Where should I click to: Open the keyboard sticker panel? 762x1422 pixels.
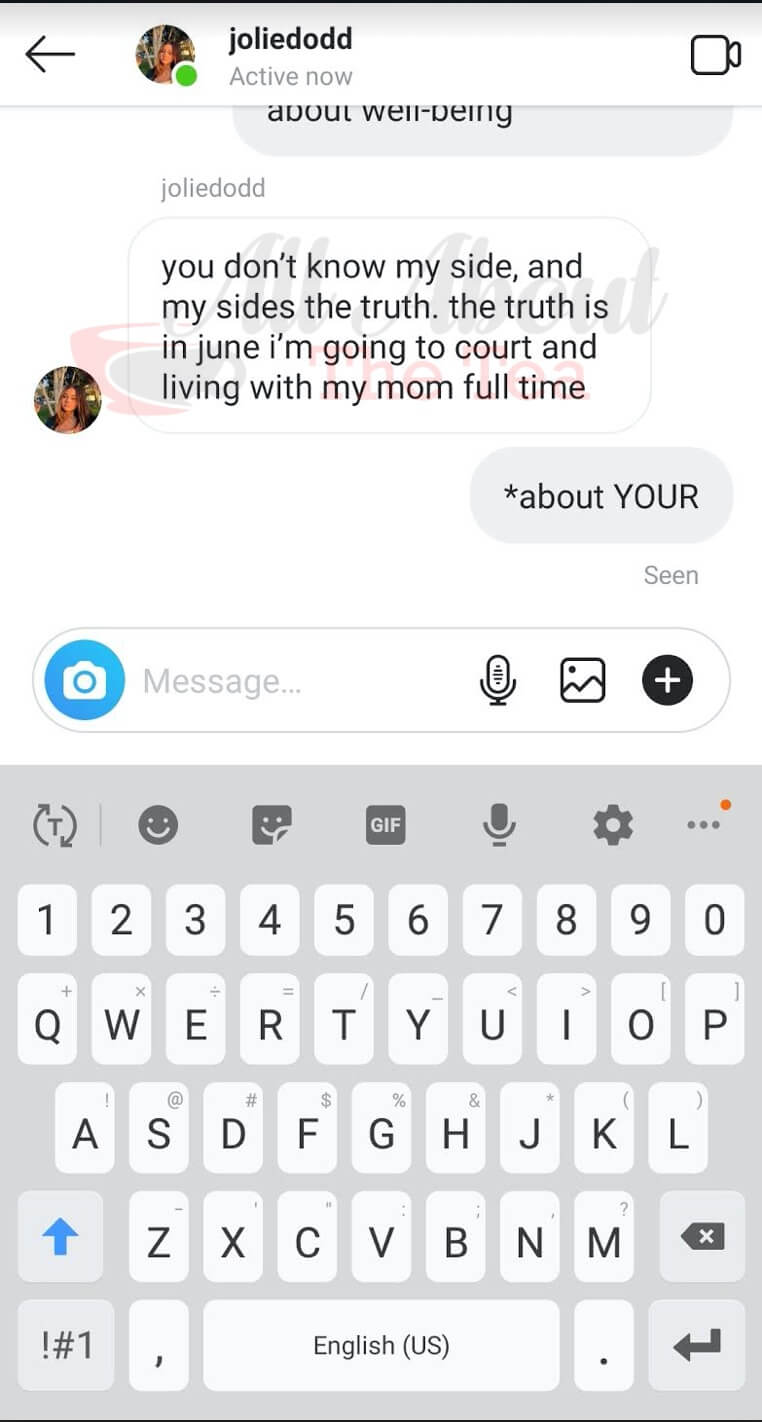[x=271, y=826]
